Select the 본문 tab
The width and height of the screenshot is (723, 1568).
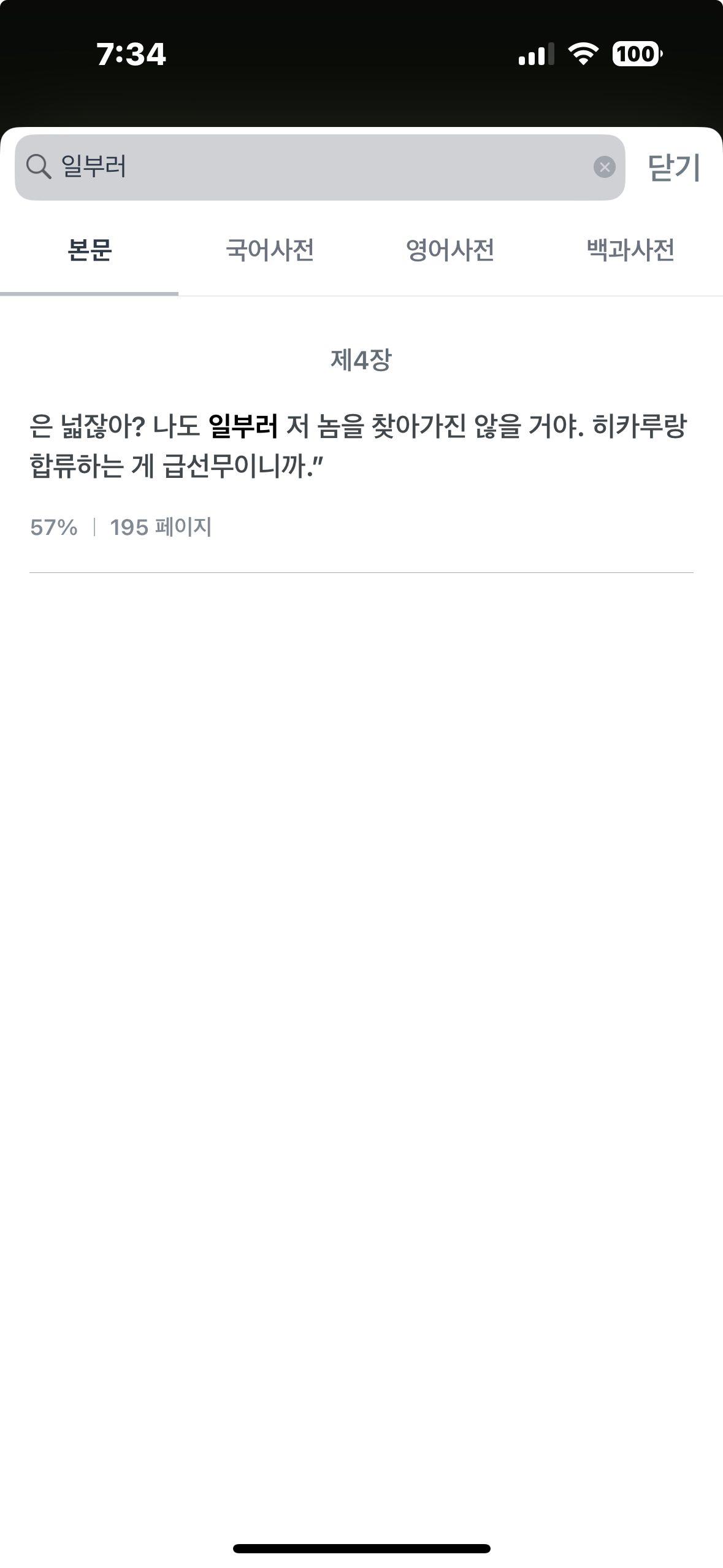coord(90,250)
